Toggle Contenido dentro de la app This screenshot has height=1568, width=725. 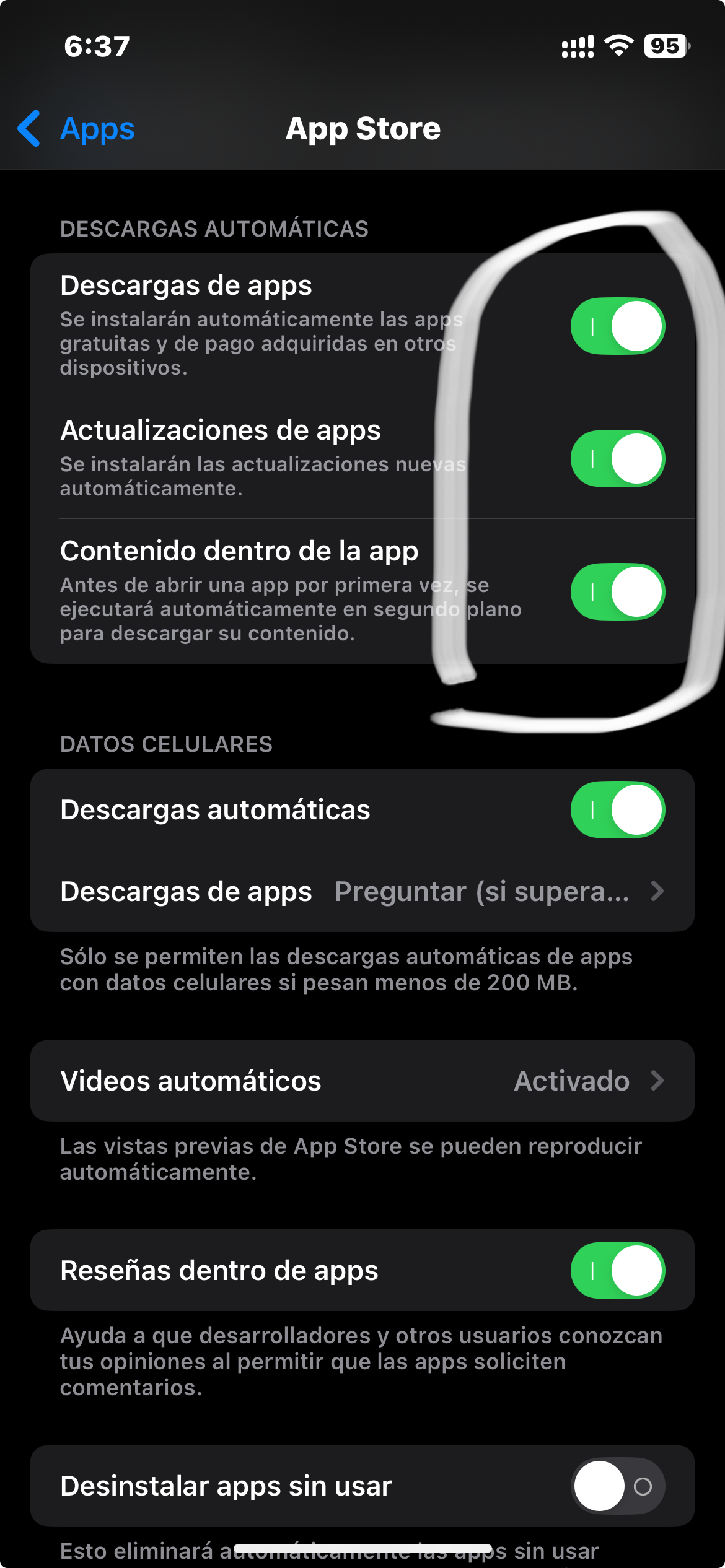(x=618, y=592)
